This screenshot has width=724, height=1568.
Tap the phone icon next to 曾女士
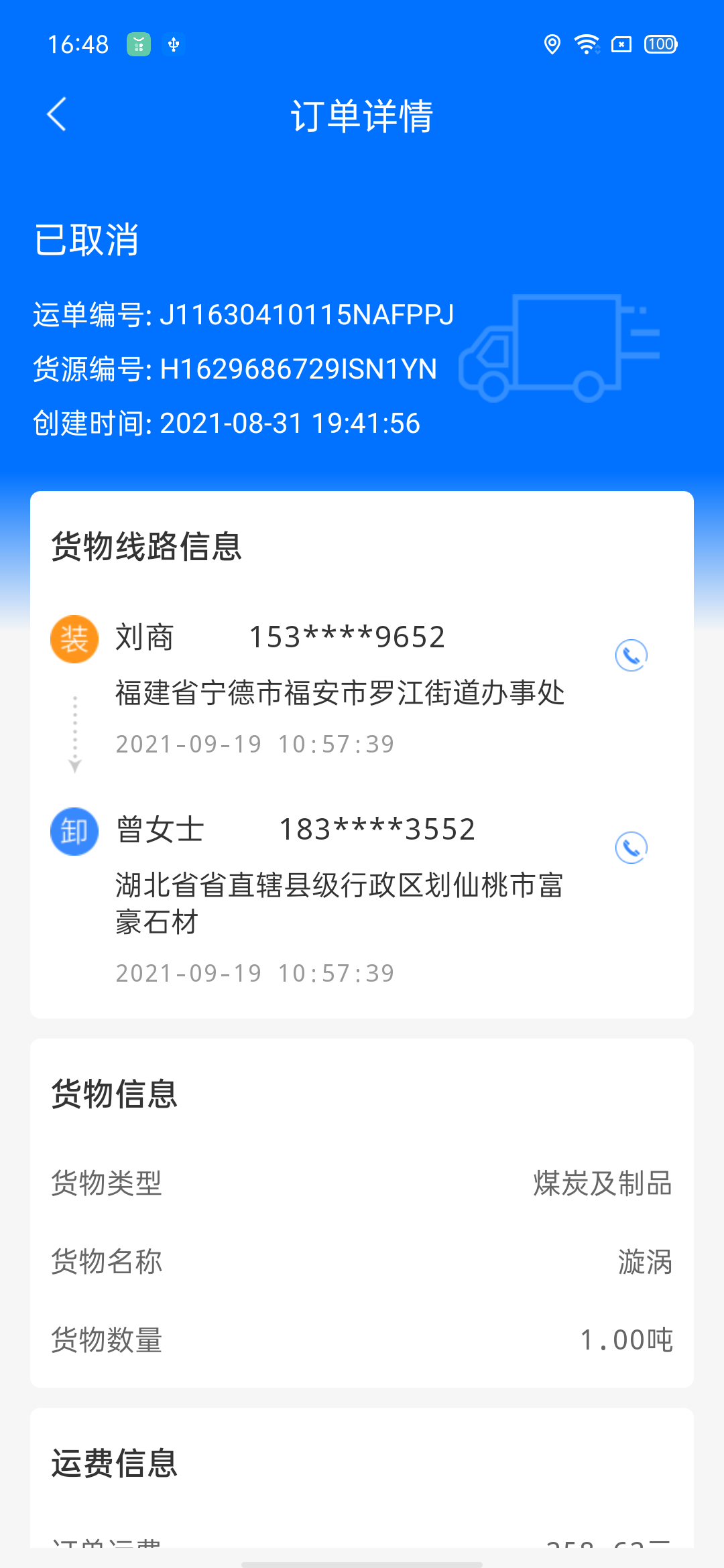631,846
